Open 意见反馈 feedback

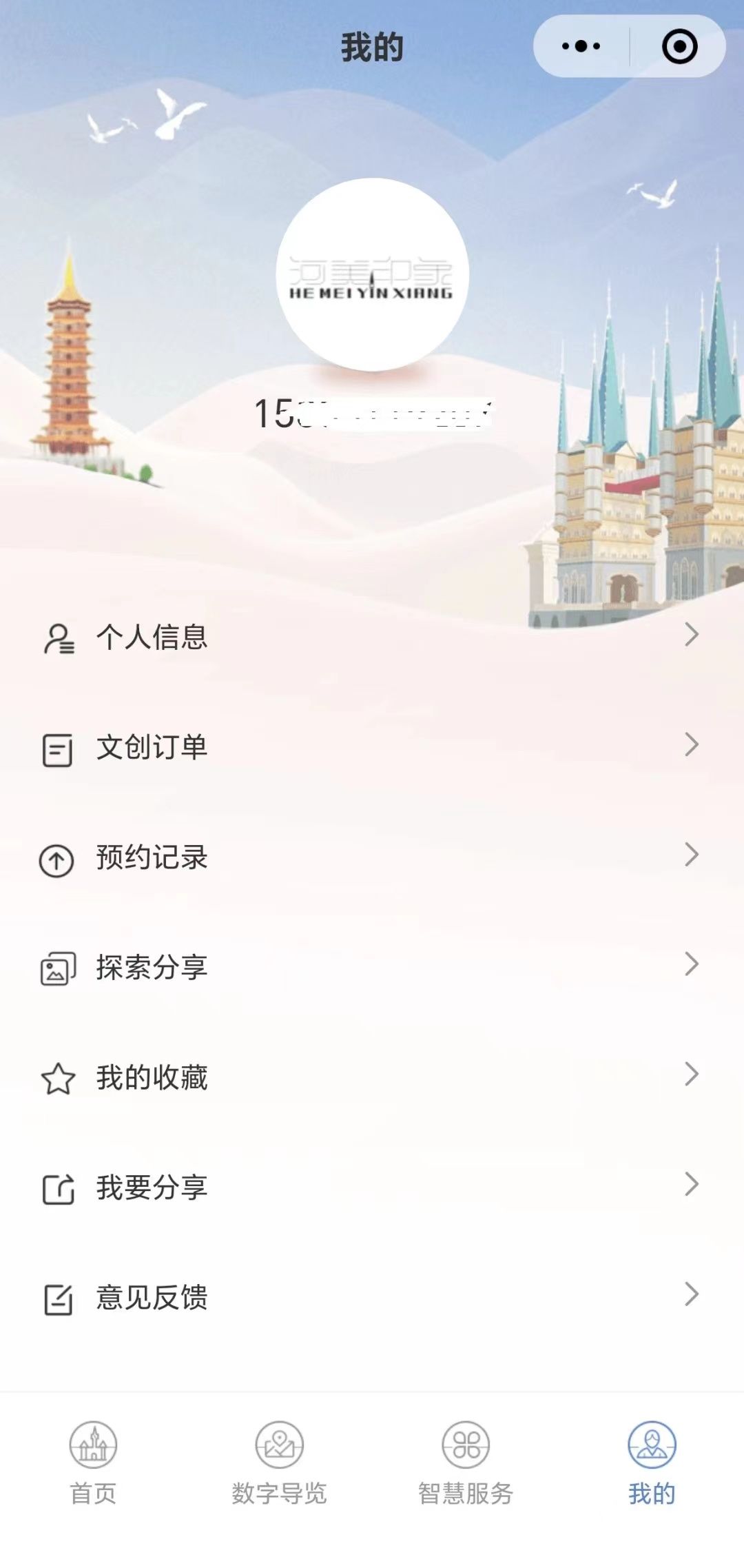click(152, 1298)
